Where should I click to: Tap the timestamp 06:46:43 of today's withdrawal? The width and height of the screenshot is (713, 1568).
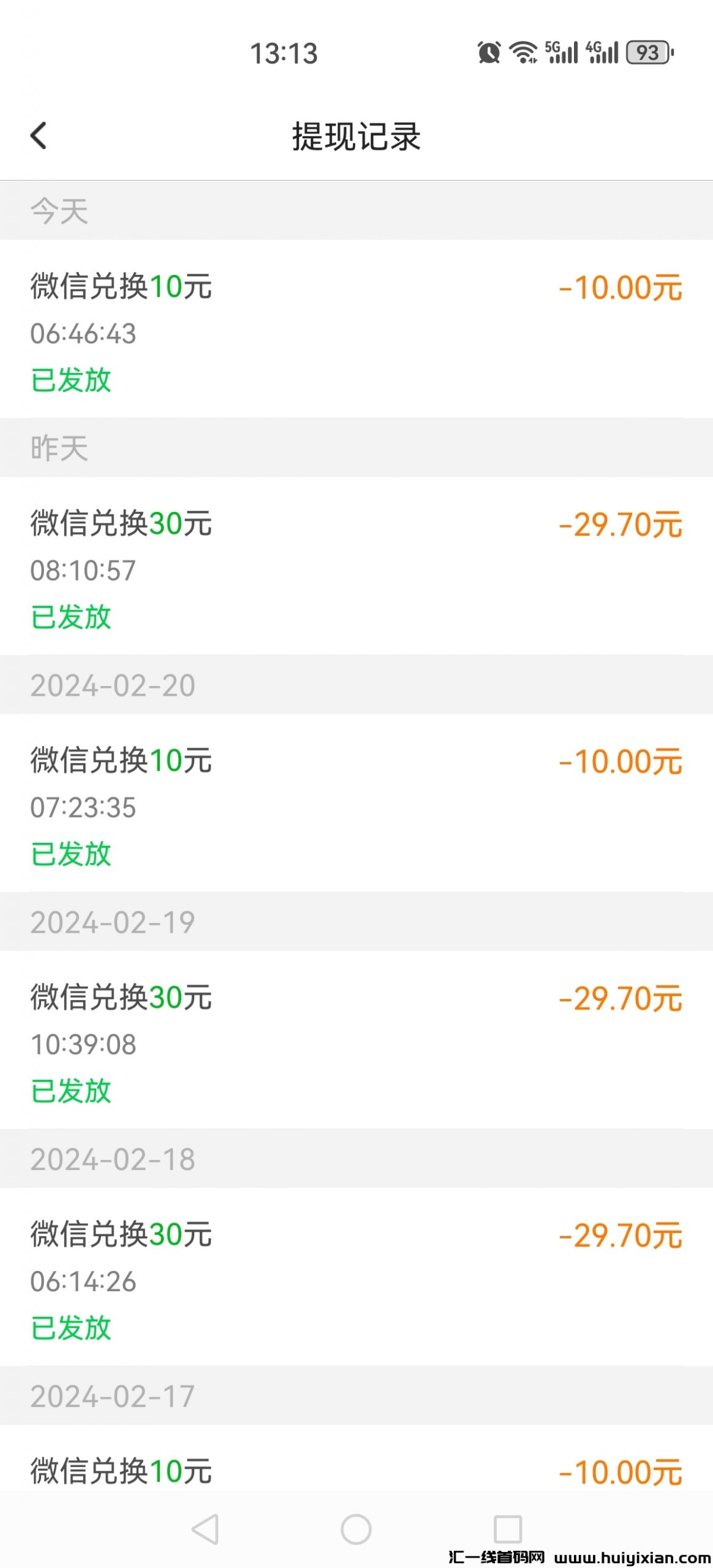click(x=85, y=334)
